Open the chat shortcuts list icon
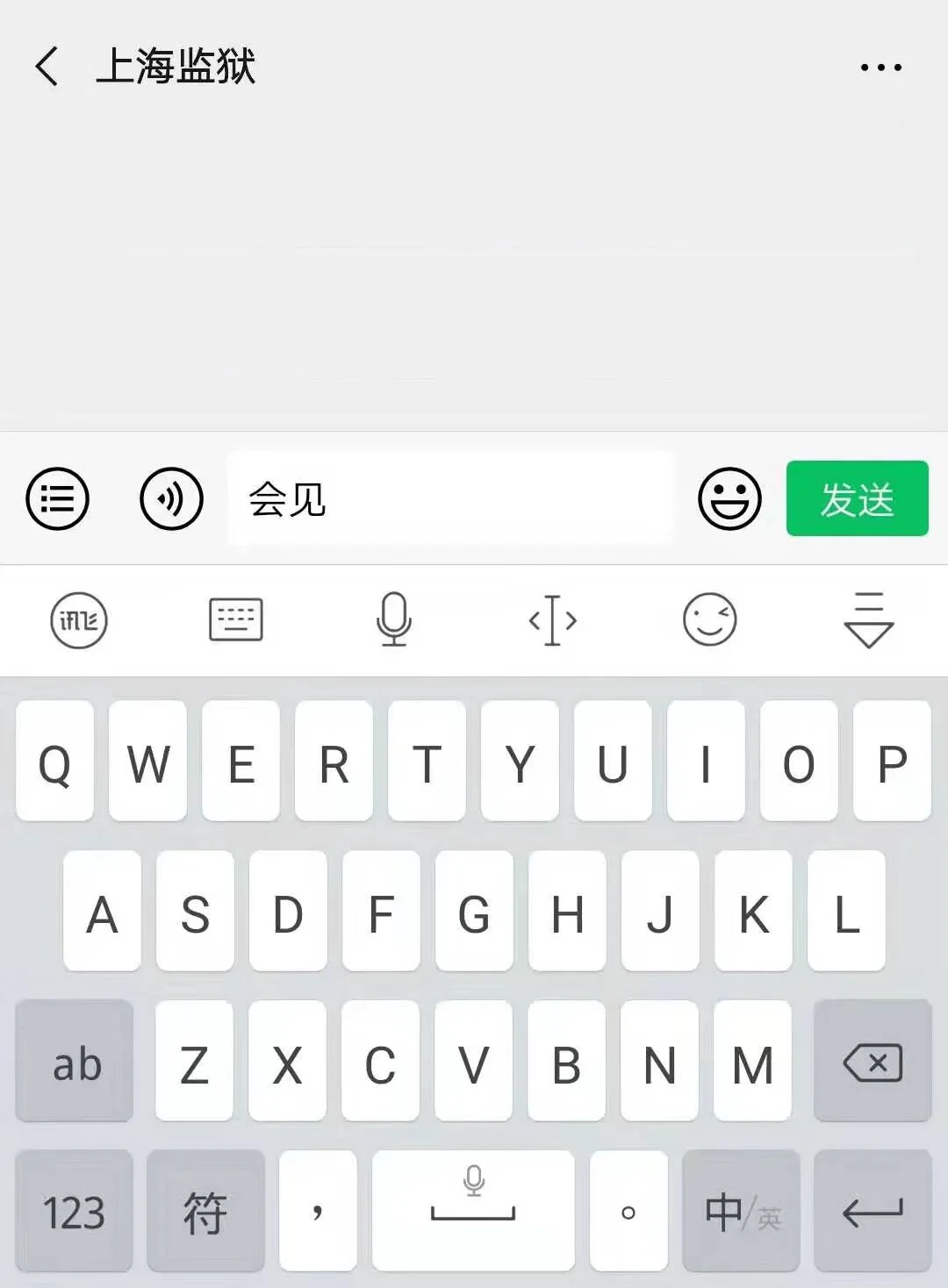The width and height of the screenshot is (948, 1288). pyautogui.click(x=57, y=498)
